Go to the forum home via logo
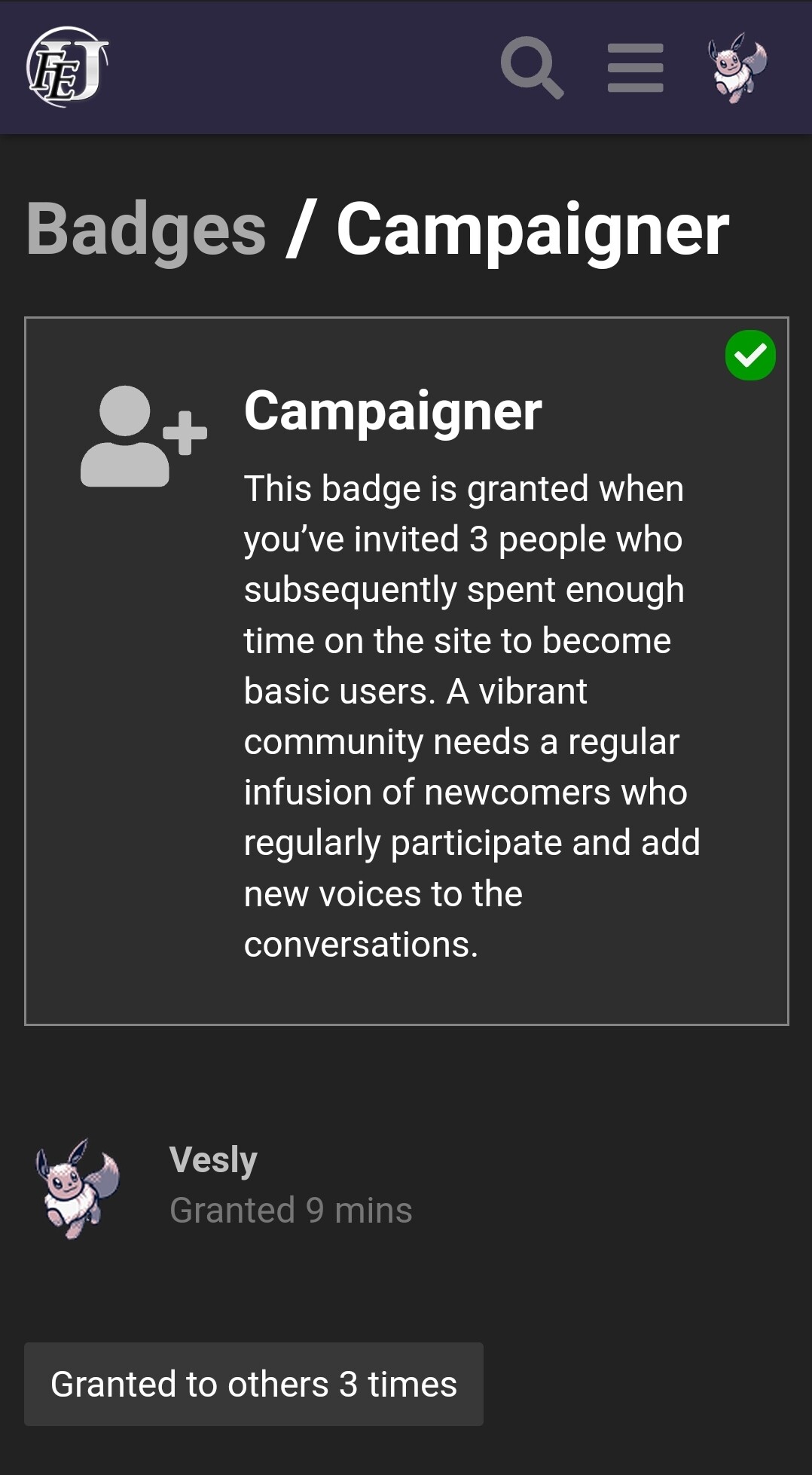This screenshot has width=812, height=1475. [x=68, y=67]
